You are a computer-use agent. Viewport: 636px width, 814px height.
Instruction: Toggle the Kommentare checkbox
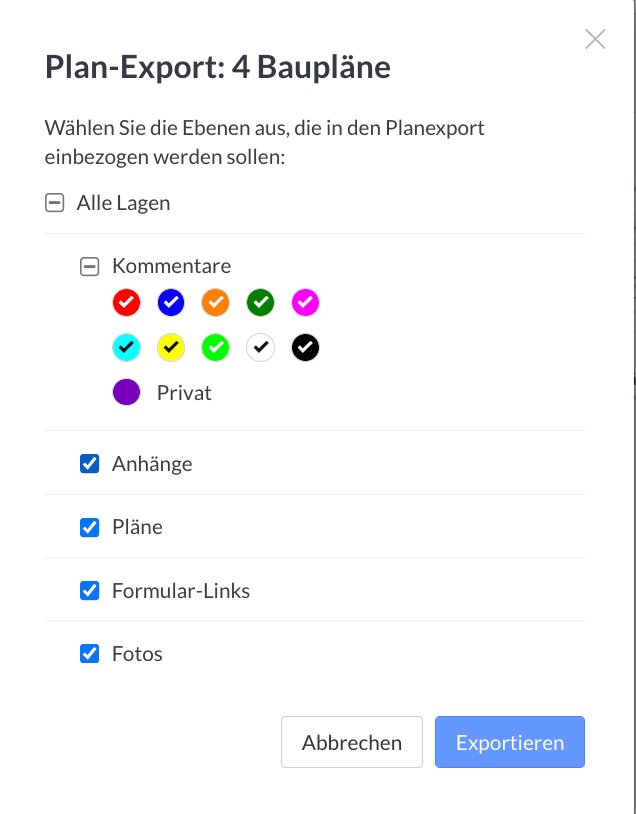click(x=90, y=266)
